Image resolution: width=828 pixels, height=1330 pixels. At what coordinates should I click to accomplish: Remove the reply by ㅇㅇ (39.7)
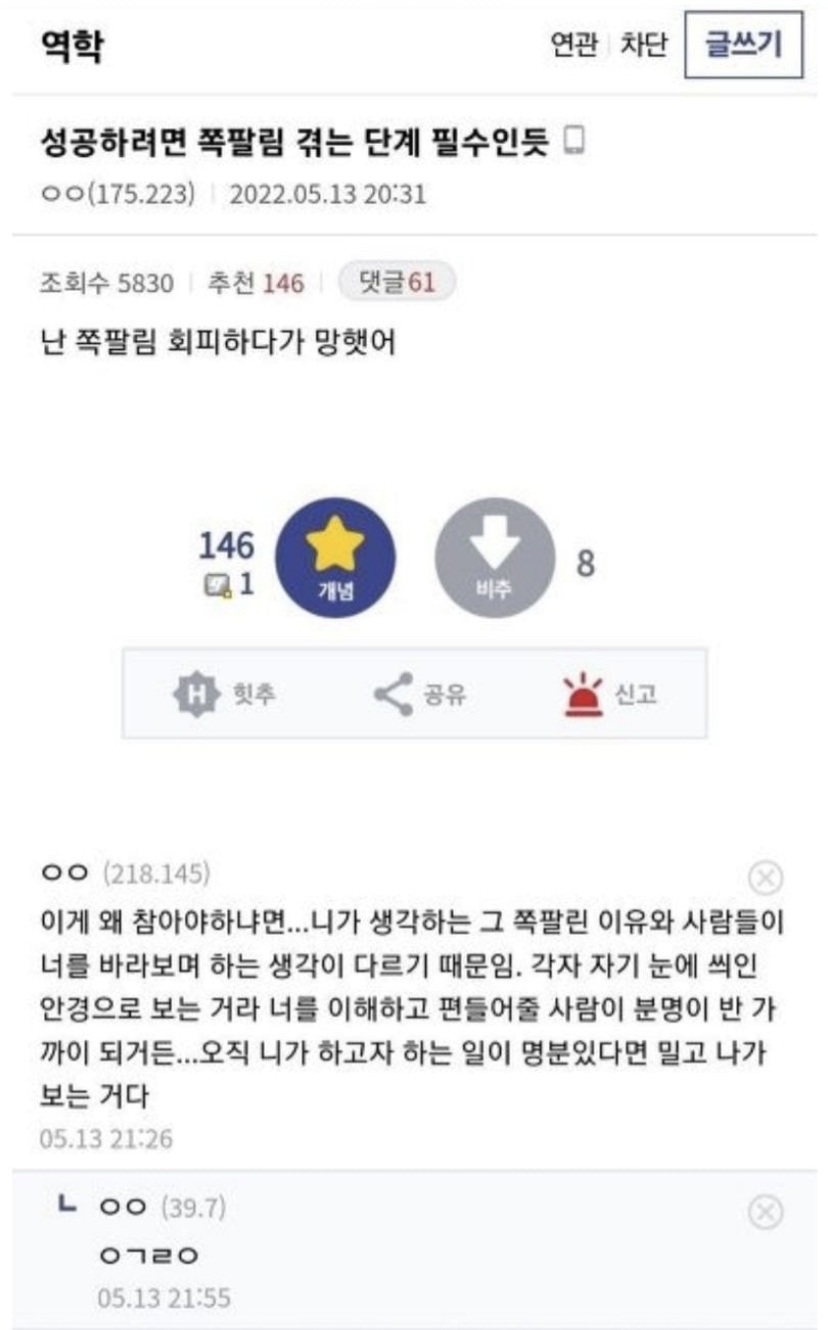point(765,1212)
